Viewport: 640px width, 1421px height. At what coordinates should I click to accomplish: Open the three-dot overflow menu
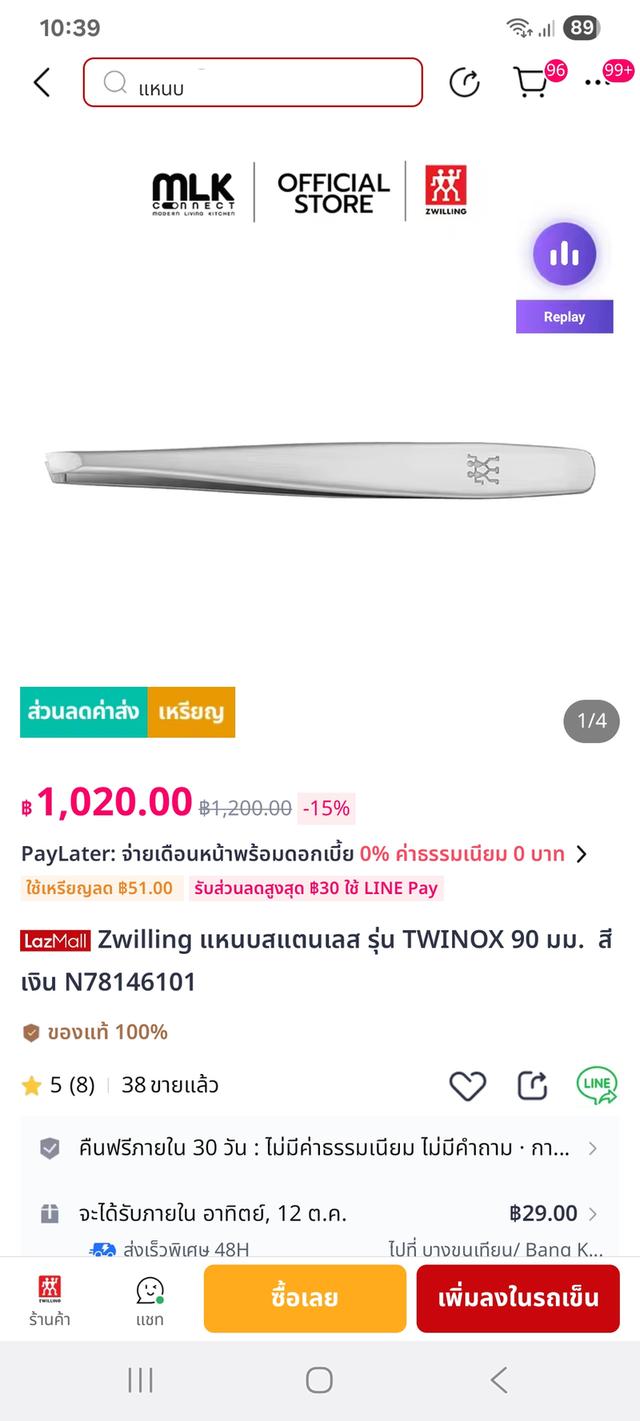point(600,82)
